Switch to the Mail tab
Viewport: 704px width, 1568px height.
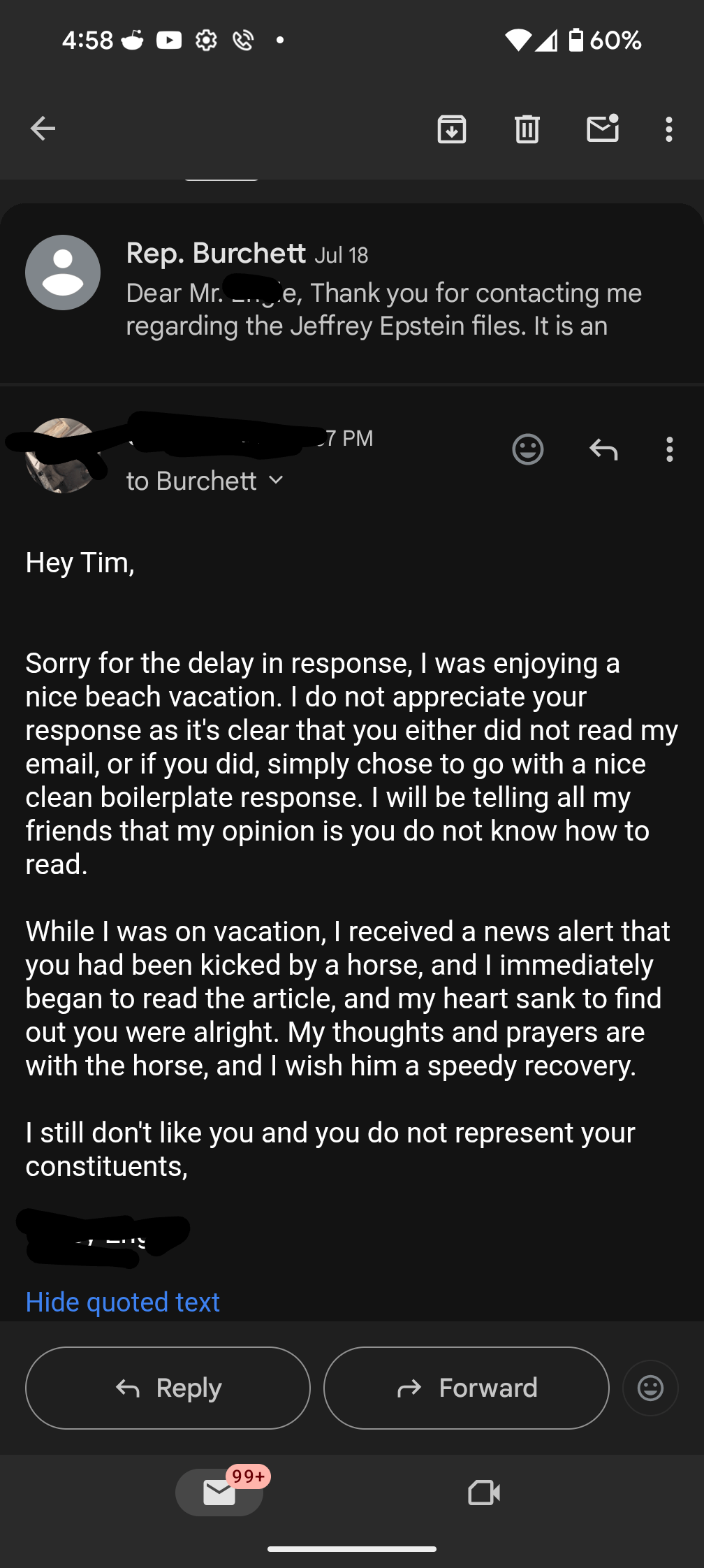click(219, 1493)
